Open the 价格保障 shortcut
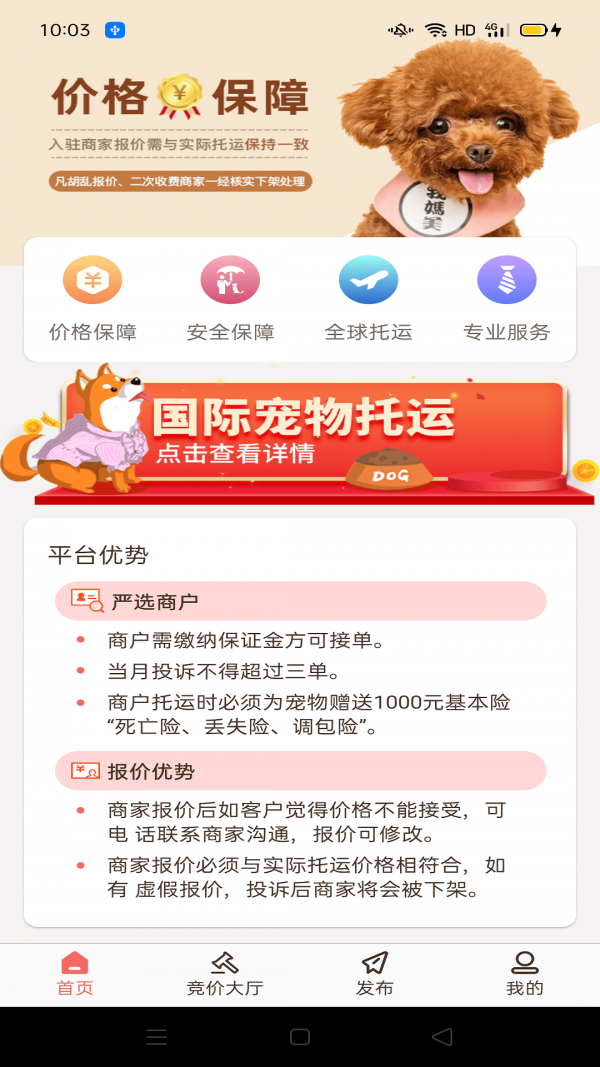600x1067 pixels. pyautogui.click(x=93, y=298)
